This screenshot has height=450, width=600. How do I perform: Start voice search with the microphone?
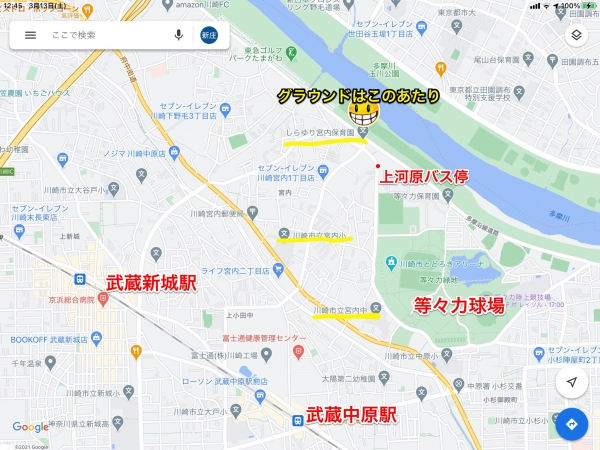click(x=178, y=35)
